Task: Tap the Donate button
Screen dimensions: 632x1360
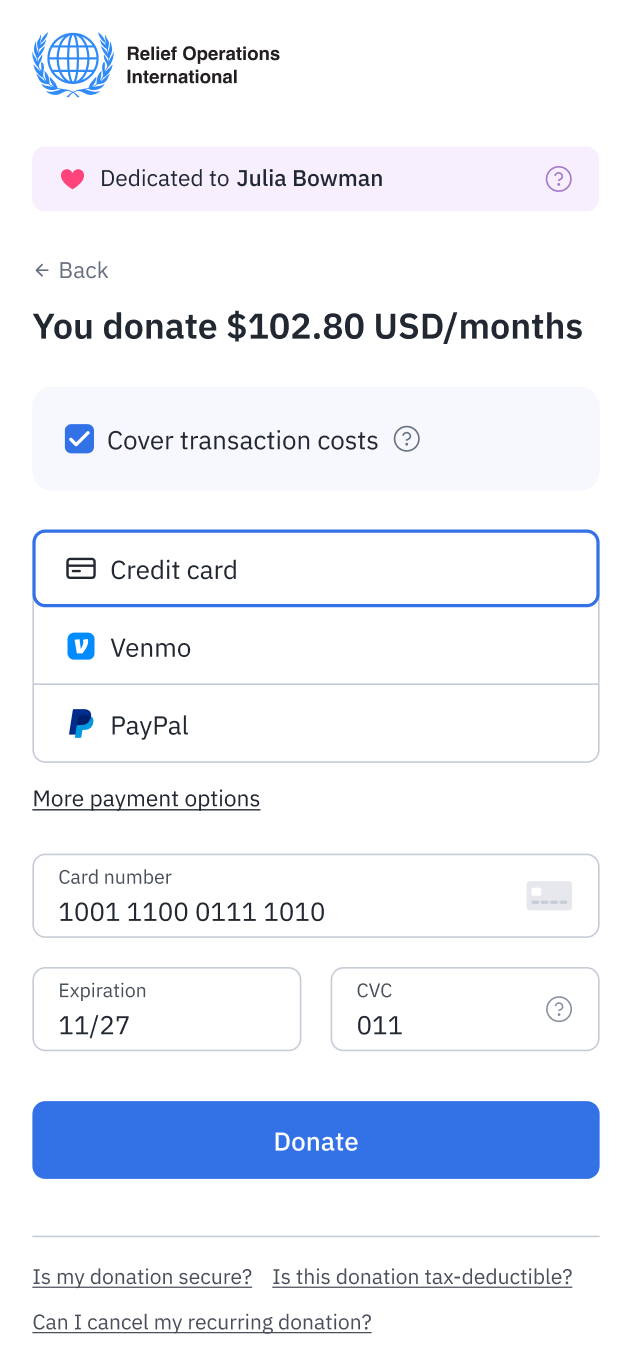Action: [x=316, y=1140]
